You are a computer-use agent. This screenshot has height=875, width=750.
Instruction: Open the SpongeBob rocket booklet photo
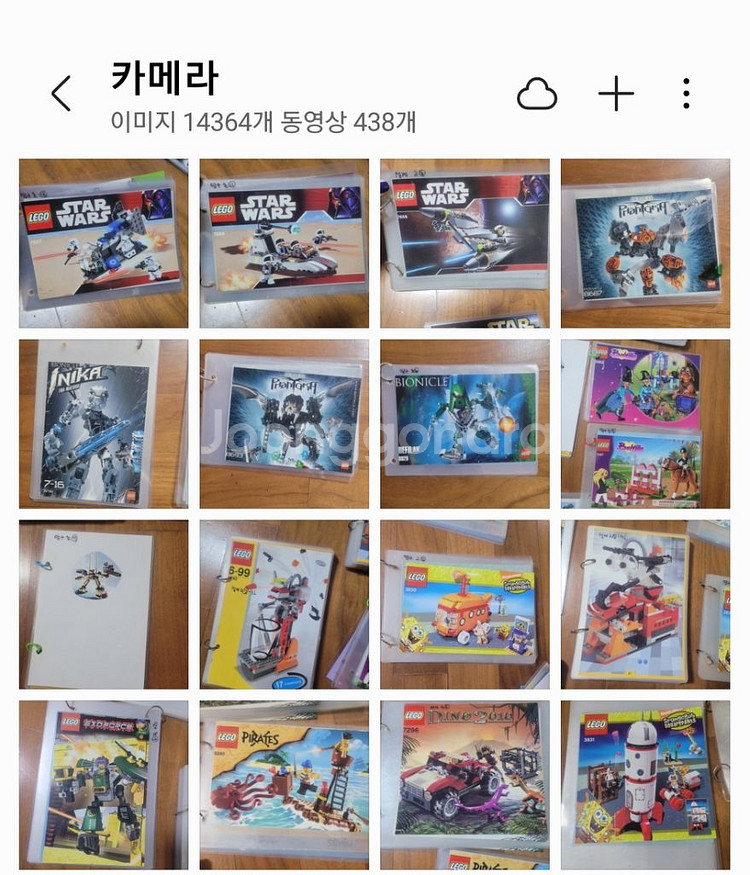click(645, 785)
